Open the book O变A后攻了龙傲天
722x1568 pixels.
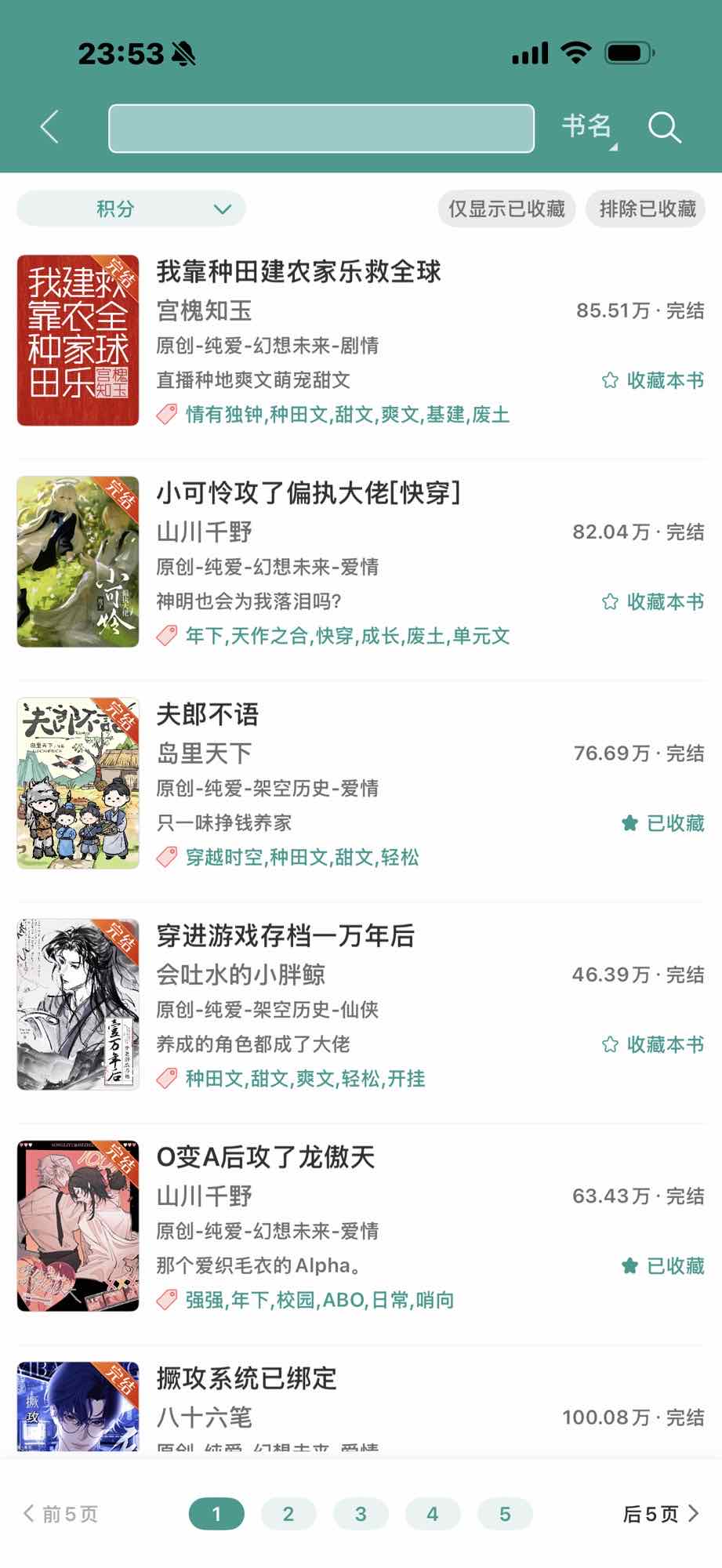pos(266,1157)
